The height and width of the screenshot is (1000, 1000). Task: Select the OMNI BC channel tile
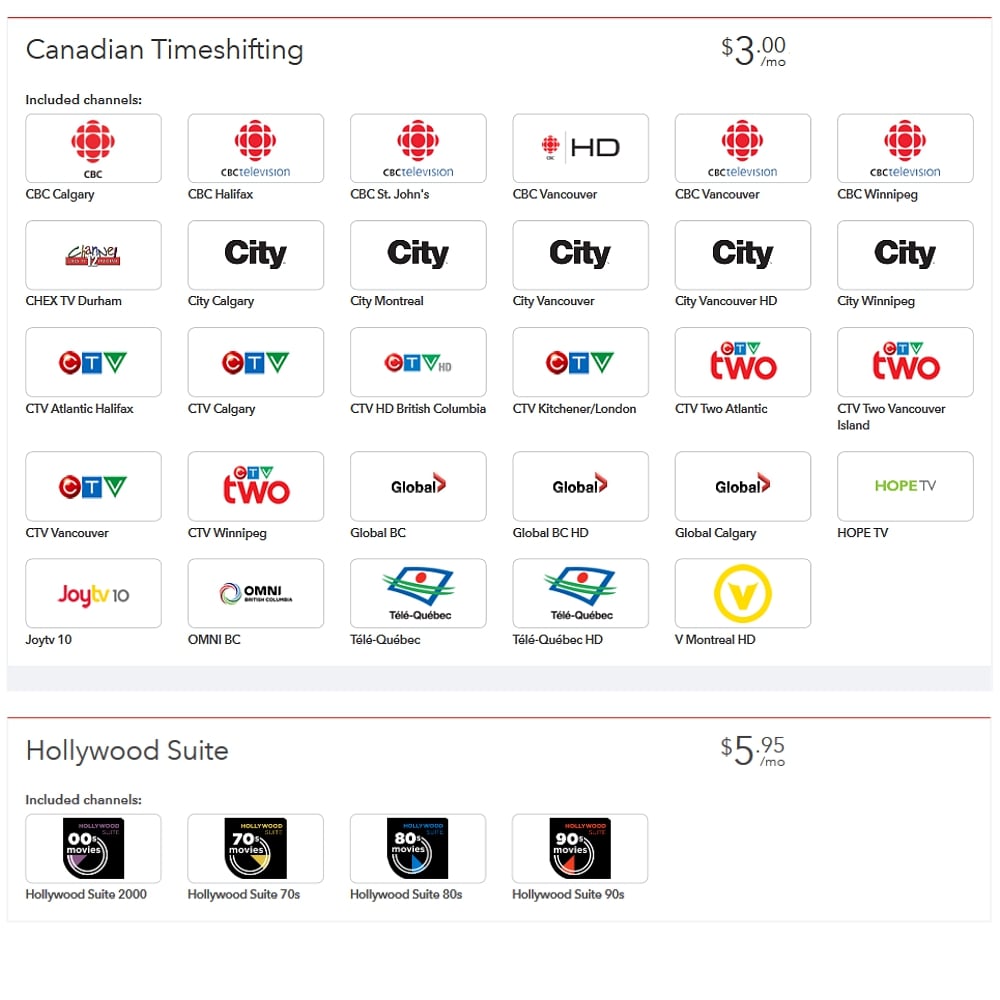255,593
